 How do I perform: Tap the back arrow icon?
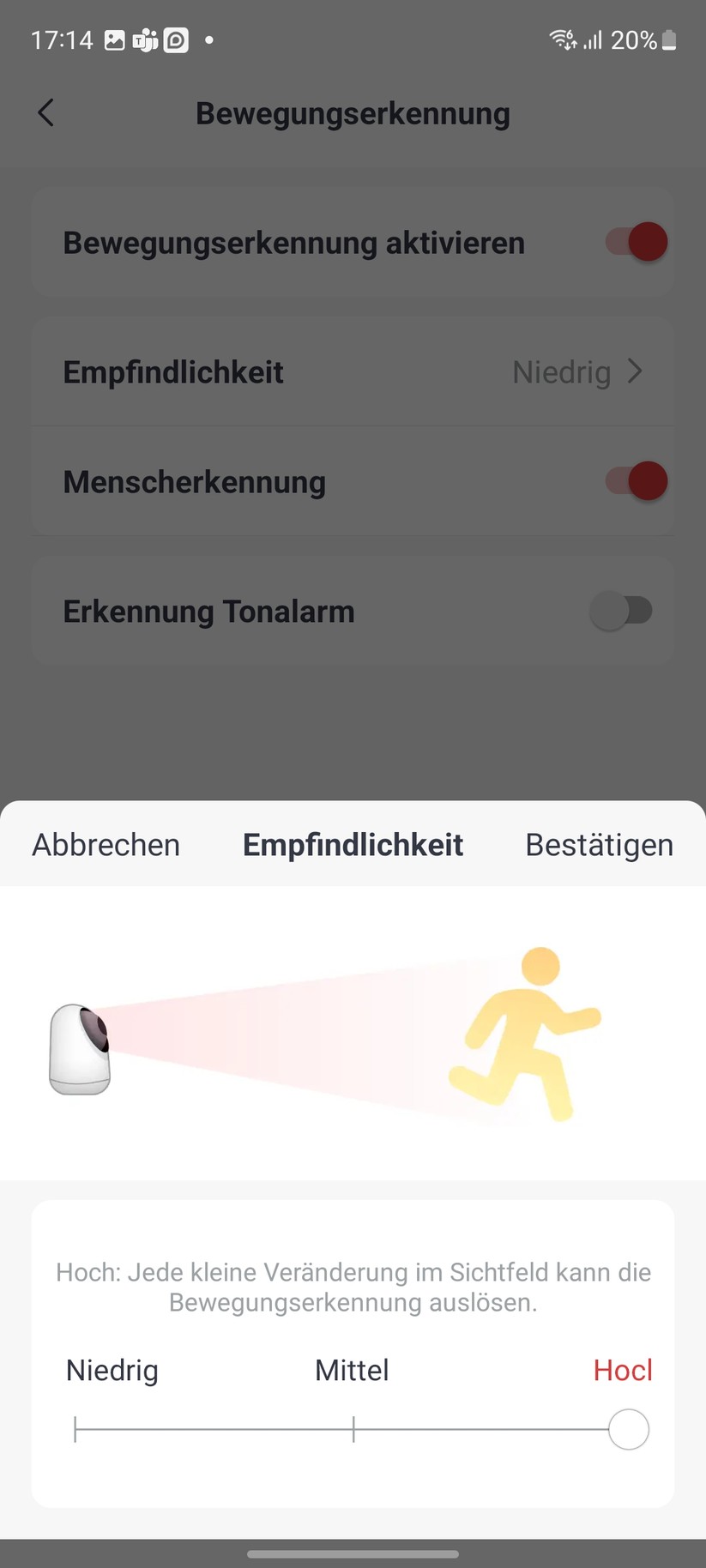[45, 112]
